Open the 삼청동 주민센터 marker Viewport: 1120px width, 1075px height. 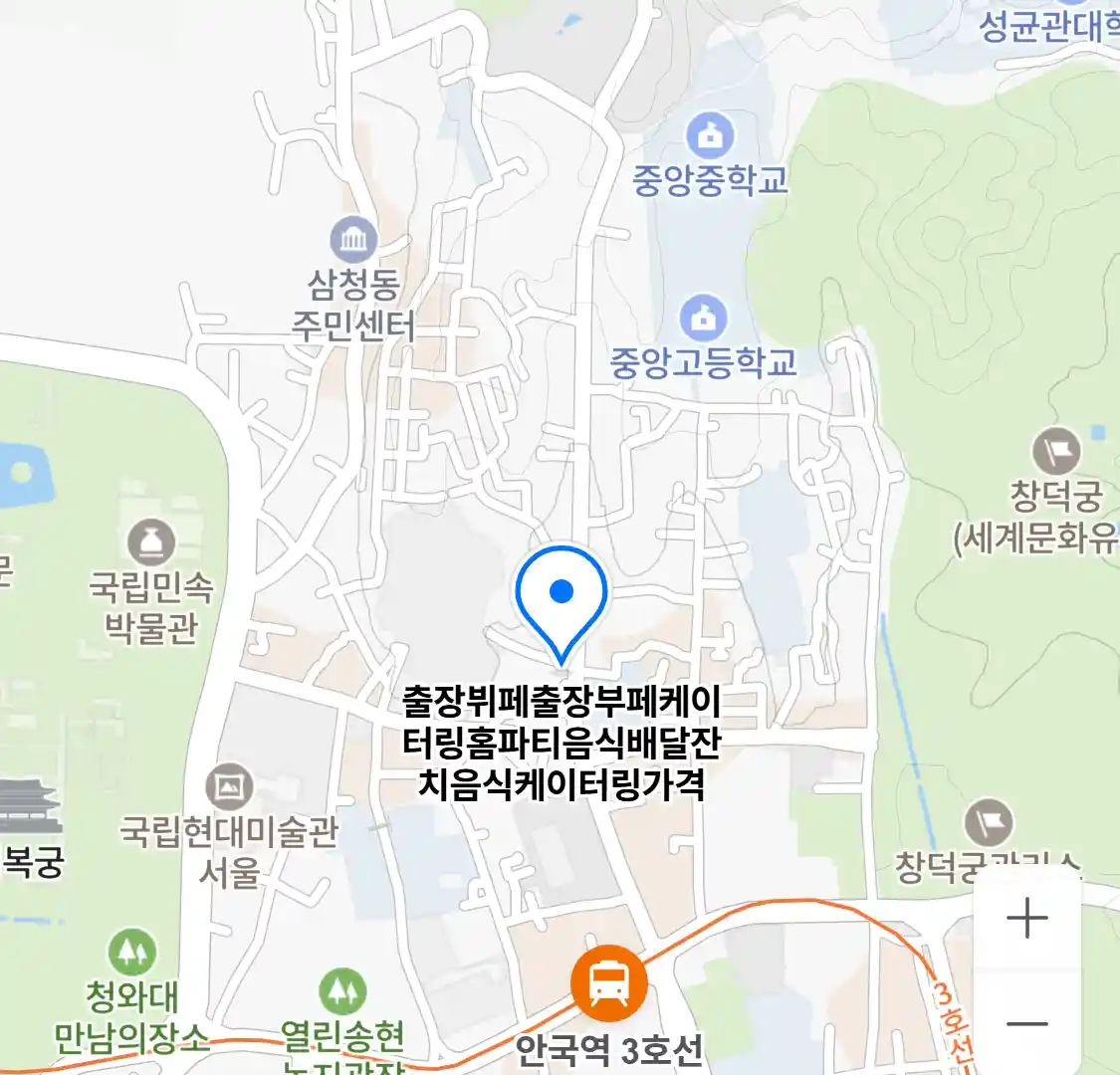point(353,239)
